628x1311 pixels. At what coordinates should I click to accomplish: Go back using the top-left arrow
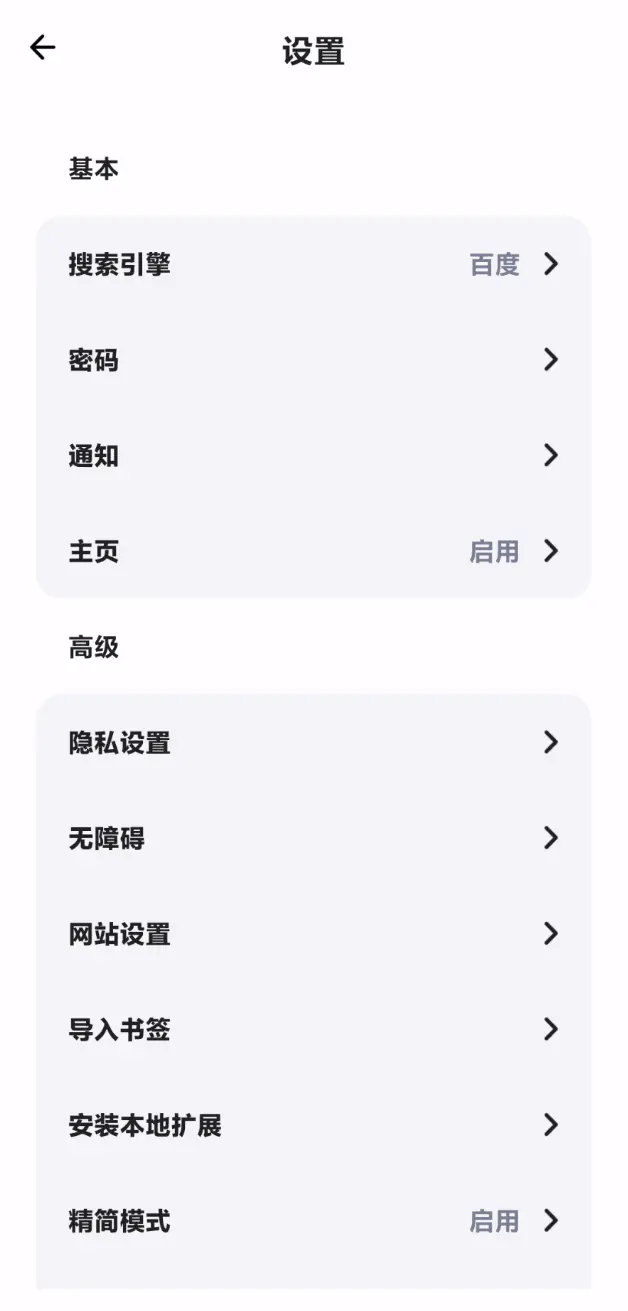(x=42, y=48)
